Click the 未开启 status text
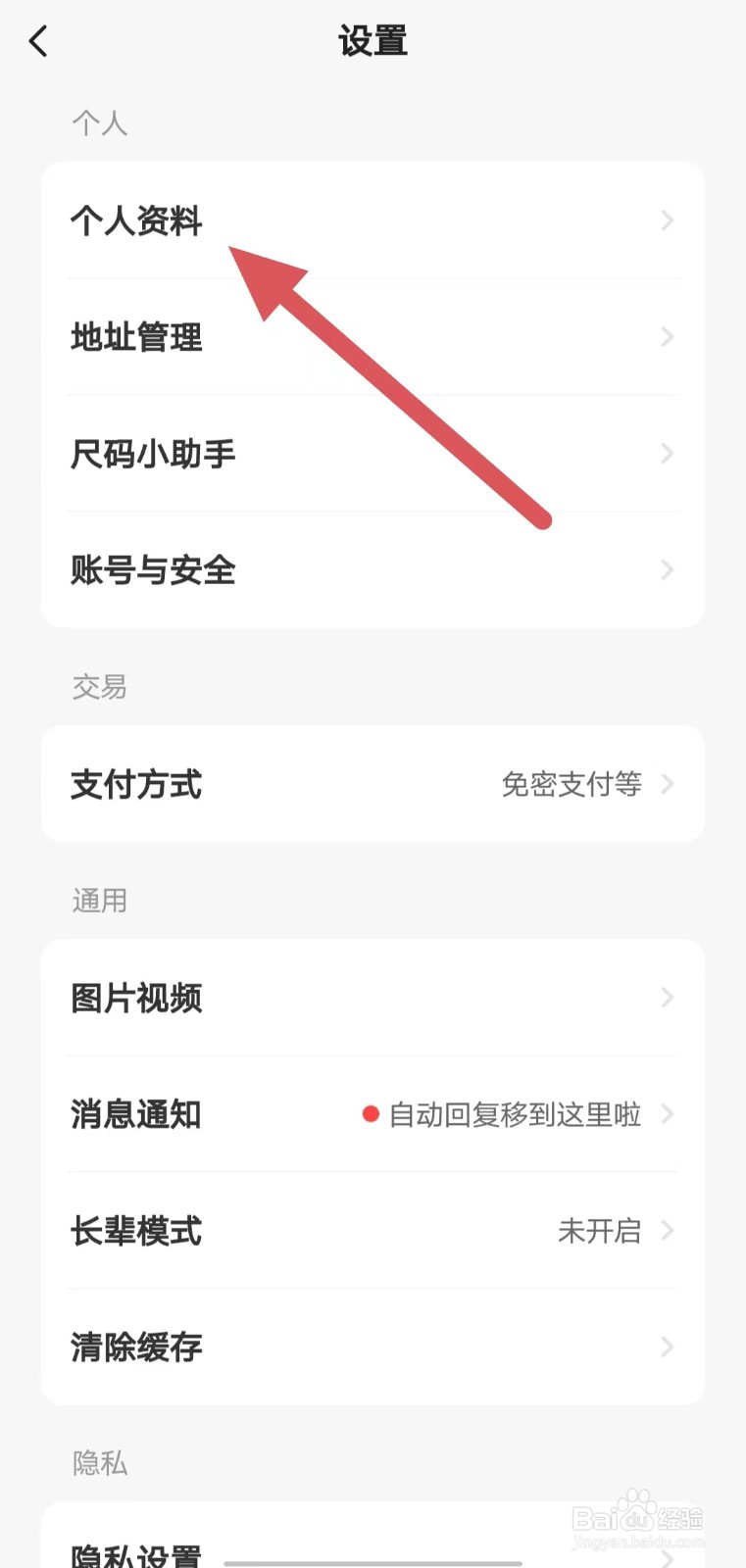Image resolution: width=746 pixels, height=1568 pixels. point(598,1231)
